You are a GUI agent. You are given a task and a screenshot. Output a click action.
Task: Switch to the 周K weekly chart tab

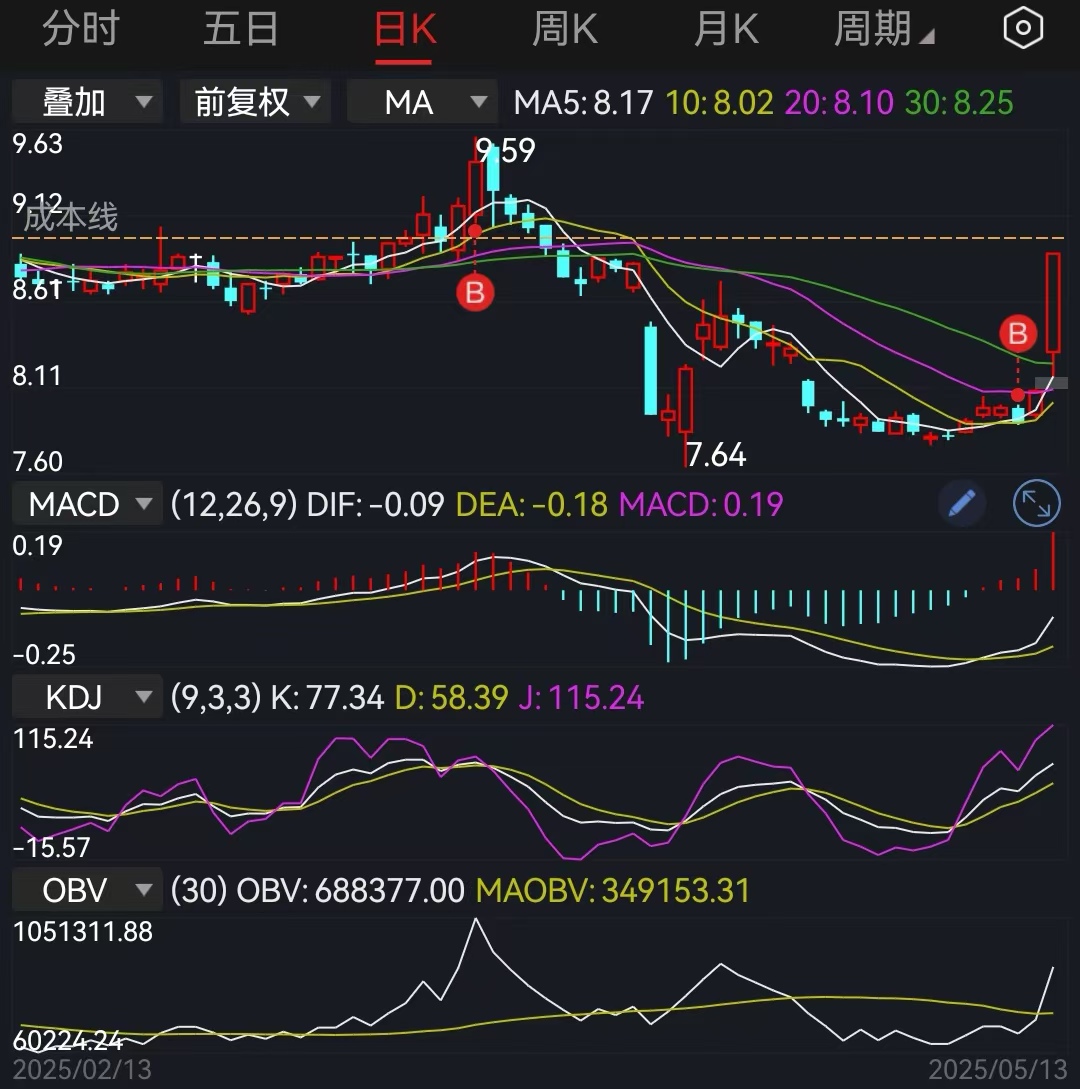coord(564,28)
